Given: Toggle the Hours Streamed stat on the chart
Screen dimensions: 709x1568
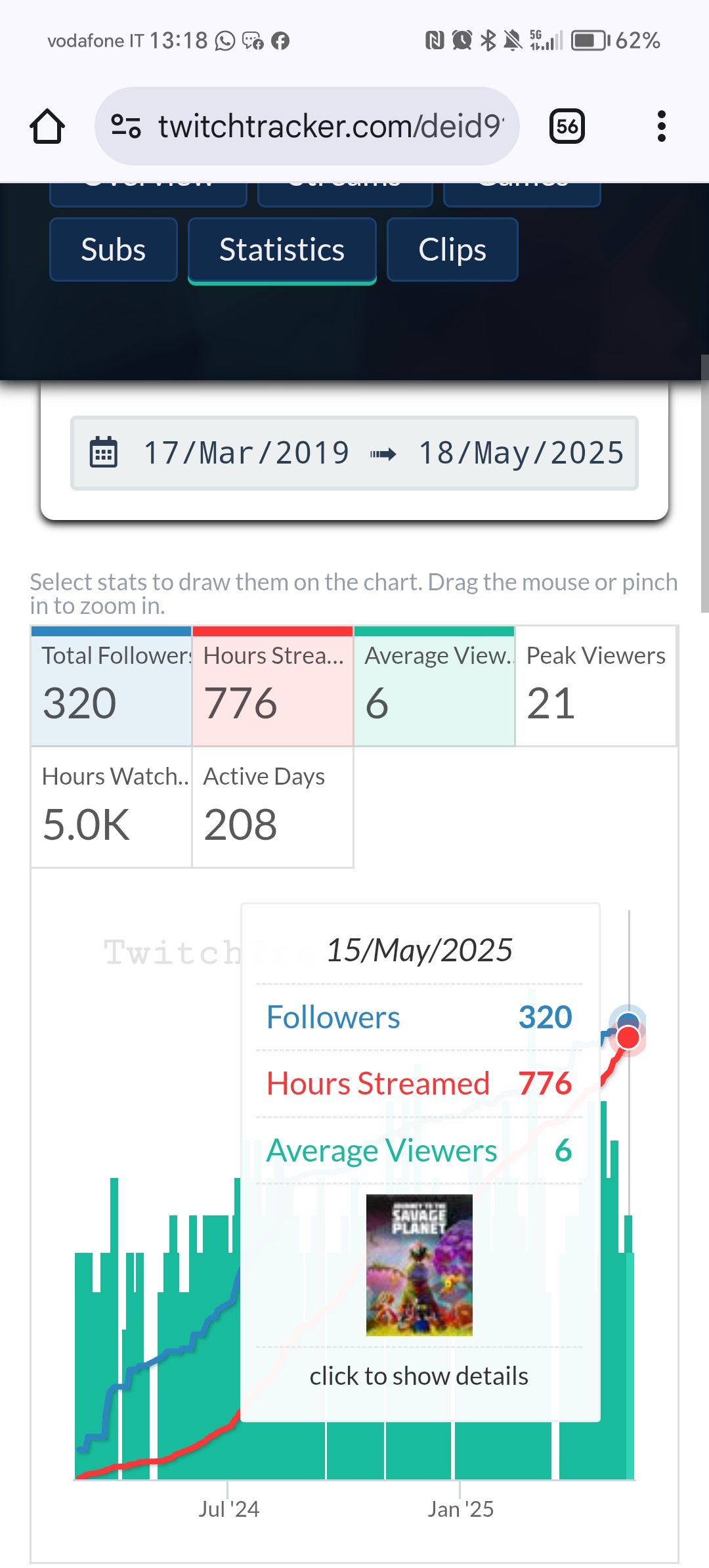Looking at the screenshot, I should [273, 686].
